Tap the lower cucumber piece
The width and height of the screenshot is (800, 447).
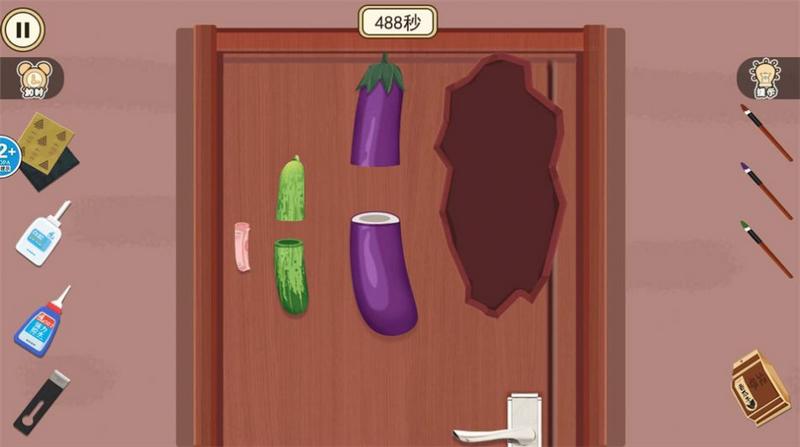point(291,275)
